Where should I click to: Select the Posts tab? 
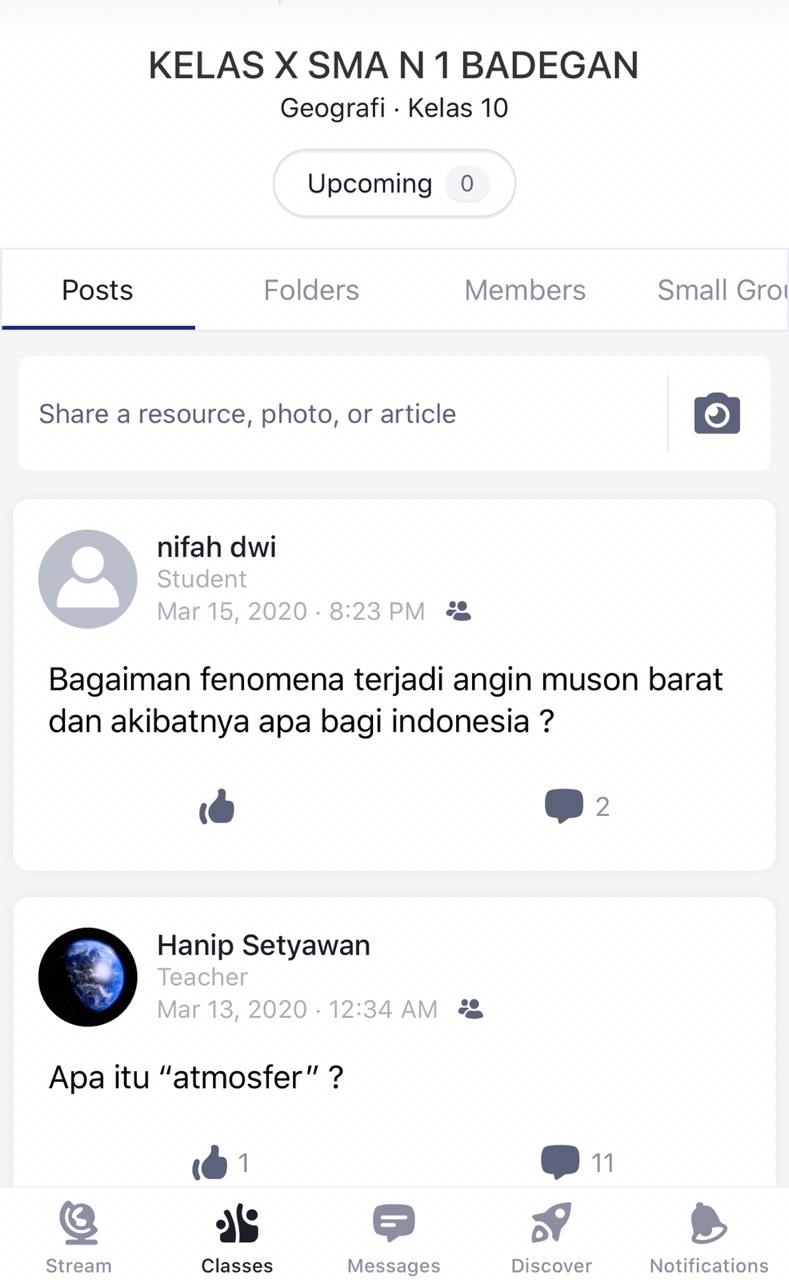click(x=97, y=290)
